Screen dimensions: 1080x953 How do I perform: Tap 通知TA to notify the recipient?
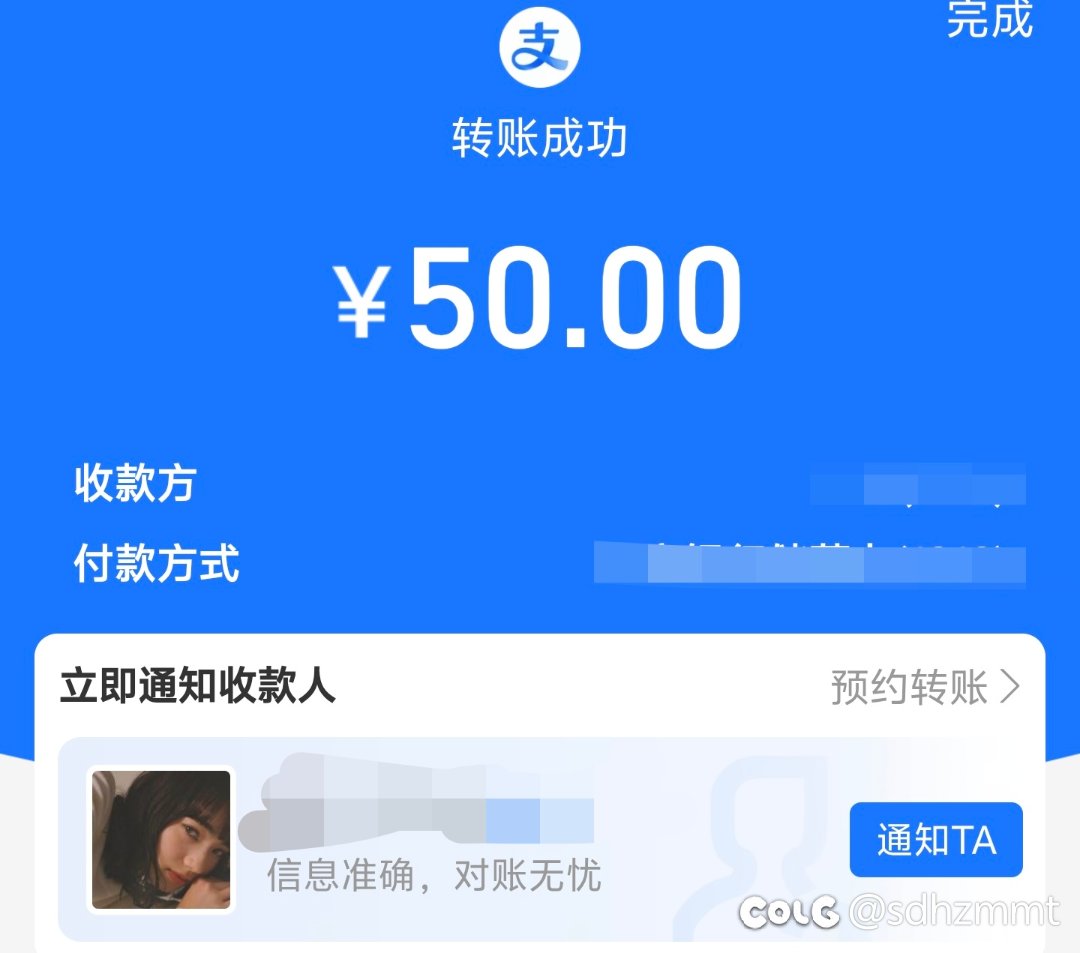pyautogui.click(x=936, y=840)
